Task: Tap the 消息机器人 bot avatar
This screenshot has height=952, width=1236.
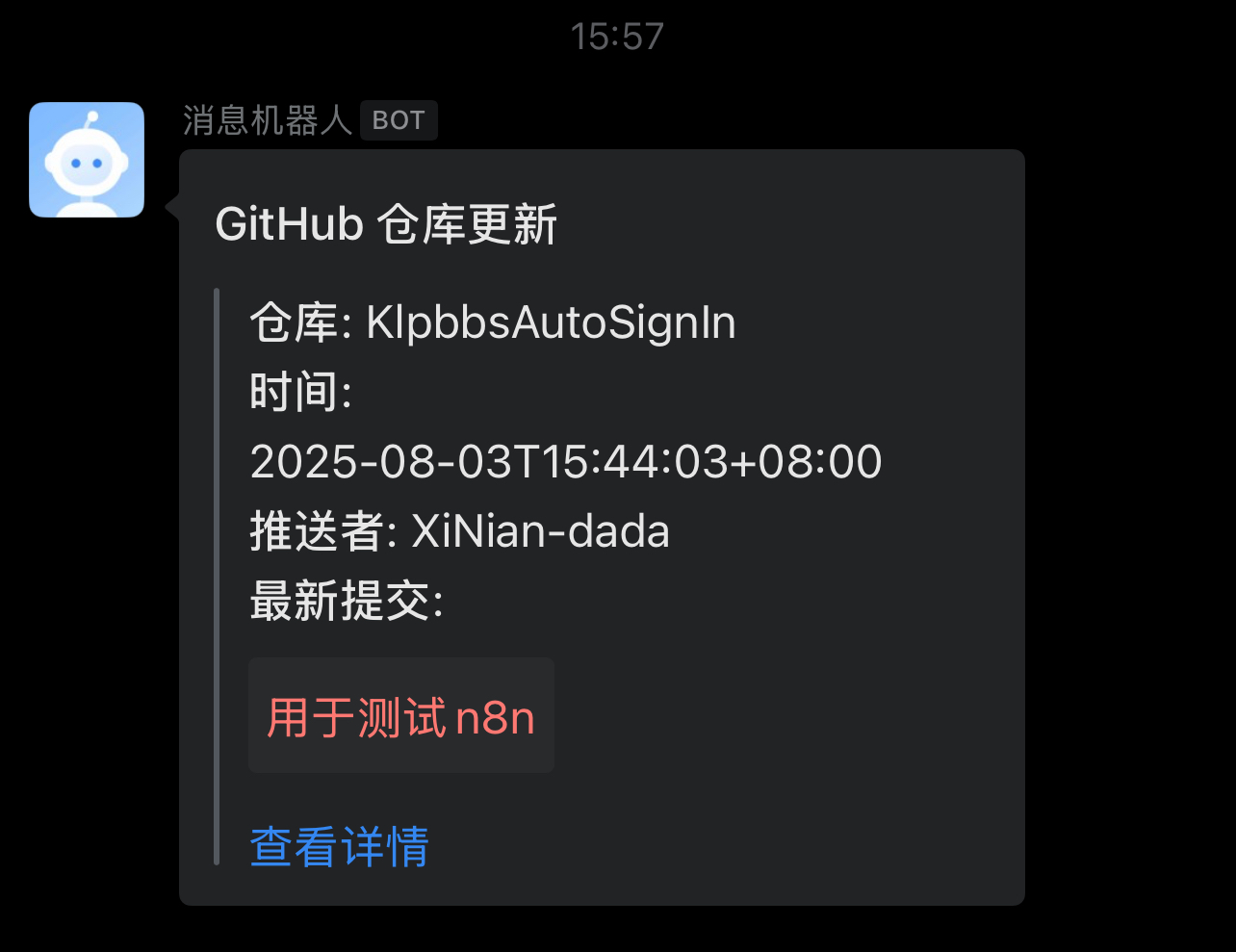Action: tap(87, 160)
